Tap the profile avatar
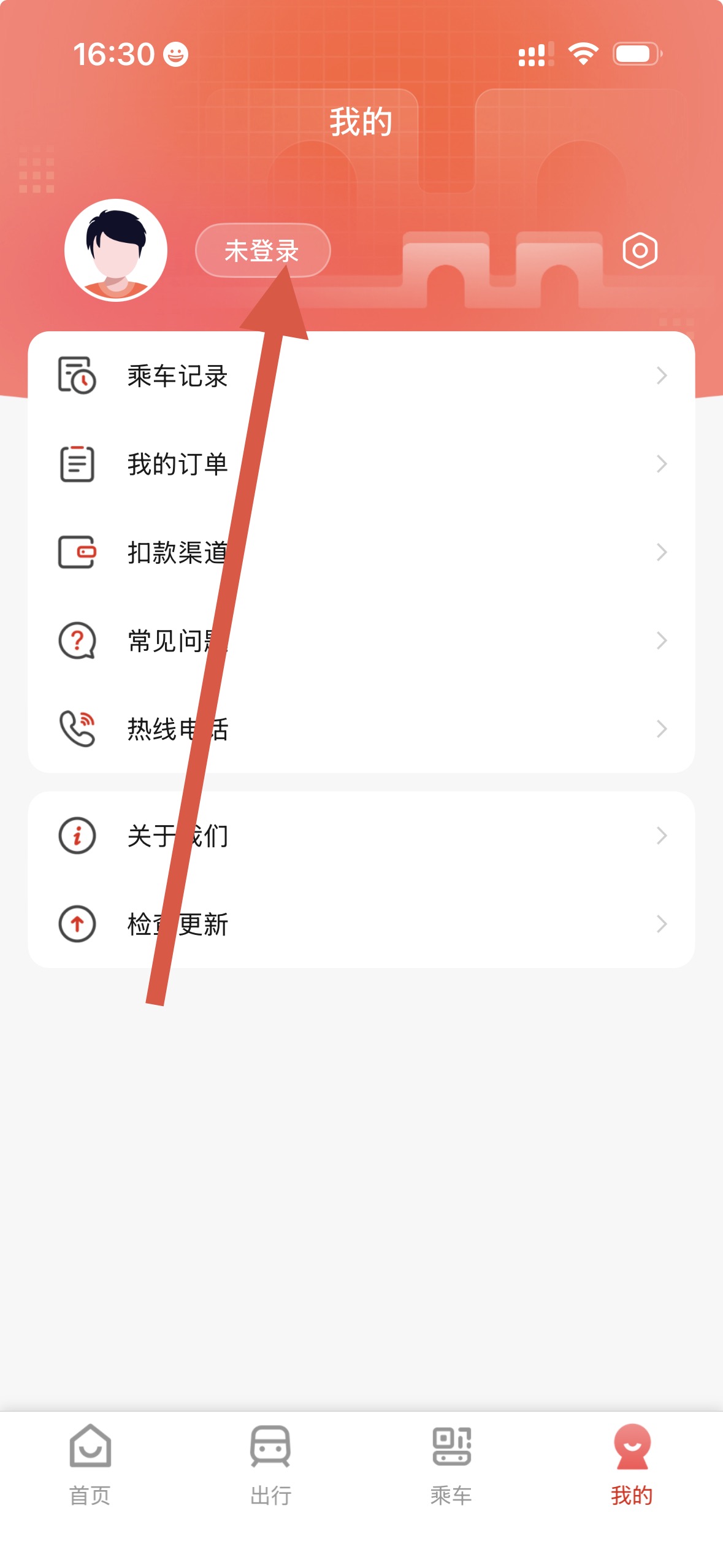 point(116,250)
